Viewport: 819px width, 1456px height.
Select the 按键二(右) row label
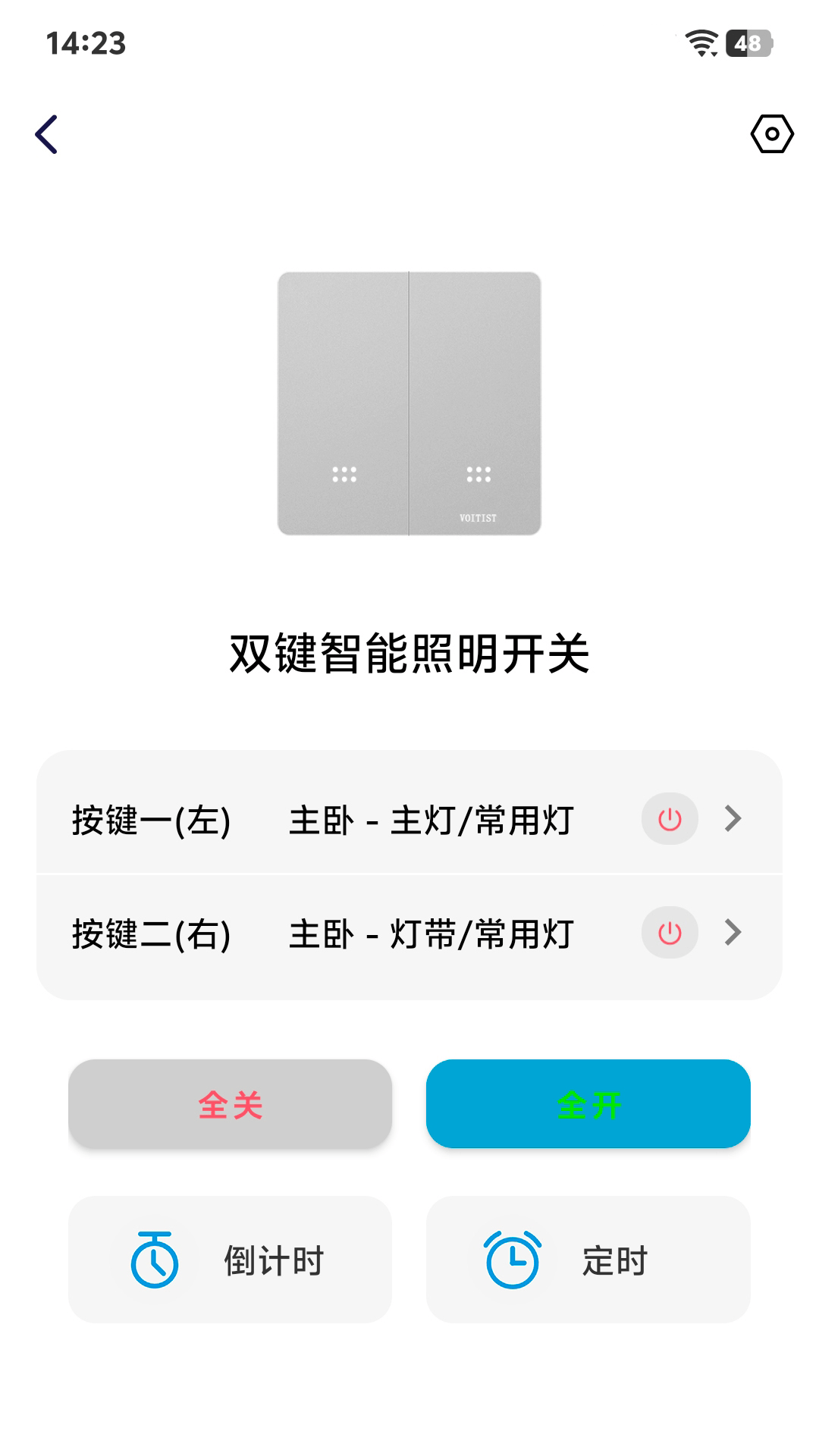coord(151,933)
